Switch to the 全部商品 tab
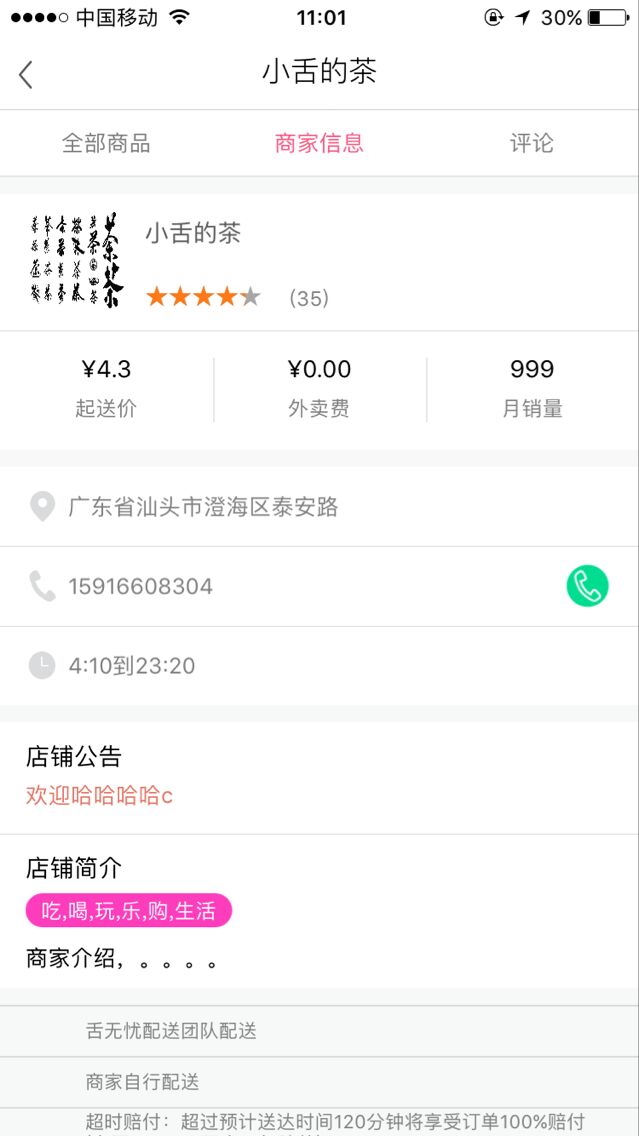639x1136 pixels. click(x=106, y=143)
